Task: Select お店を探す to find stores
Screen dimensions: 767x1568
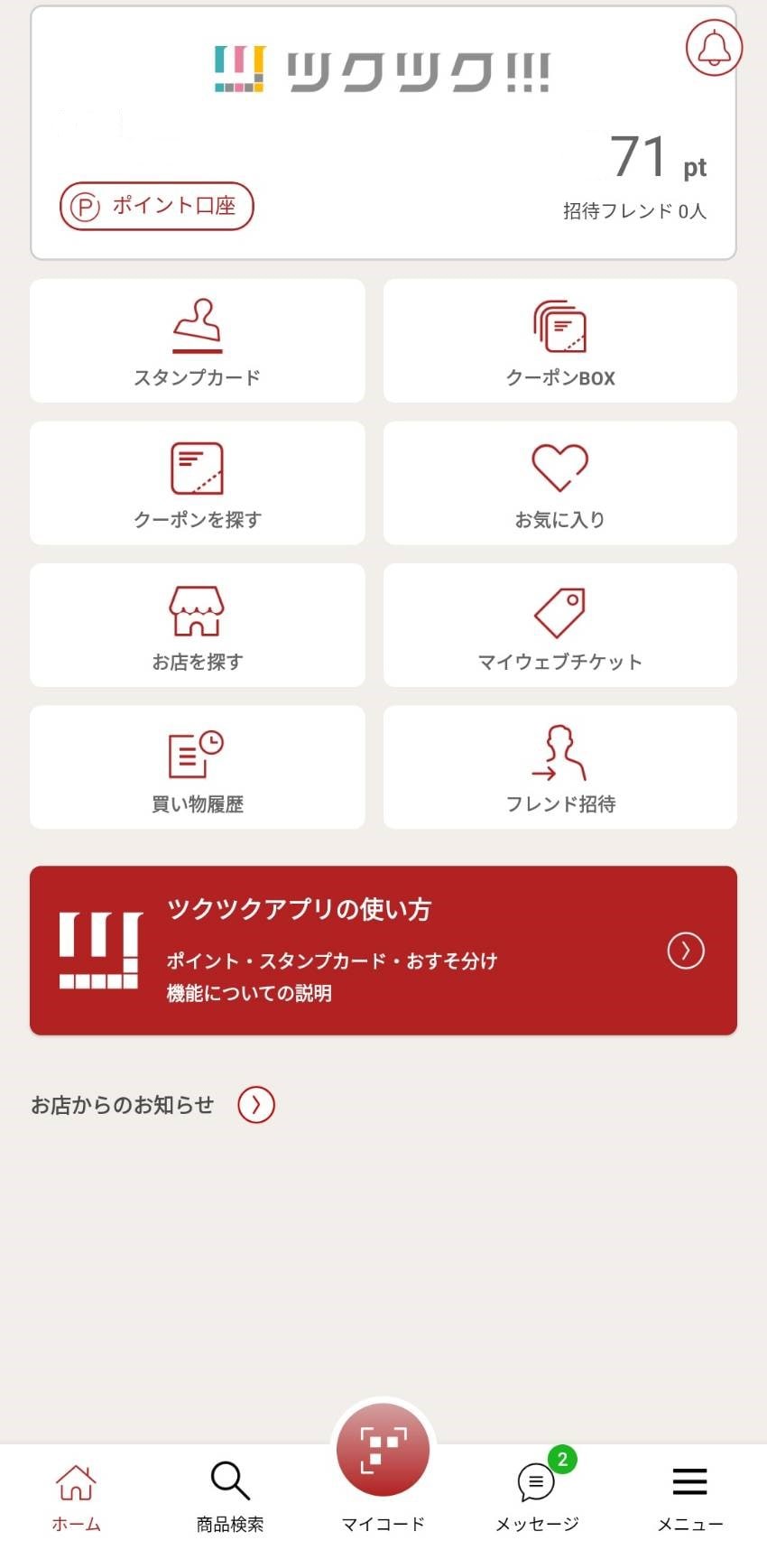Action: (198, 625)
